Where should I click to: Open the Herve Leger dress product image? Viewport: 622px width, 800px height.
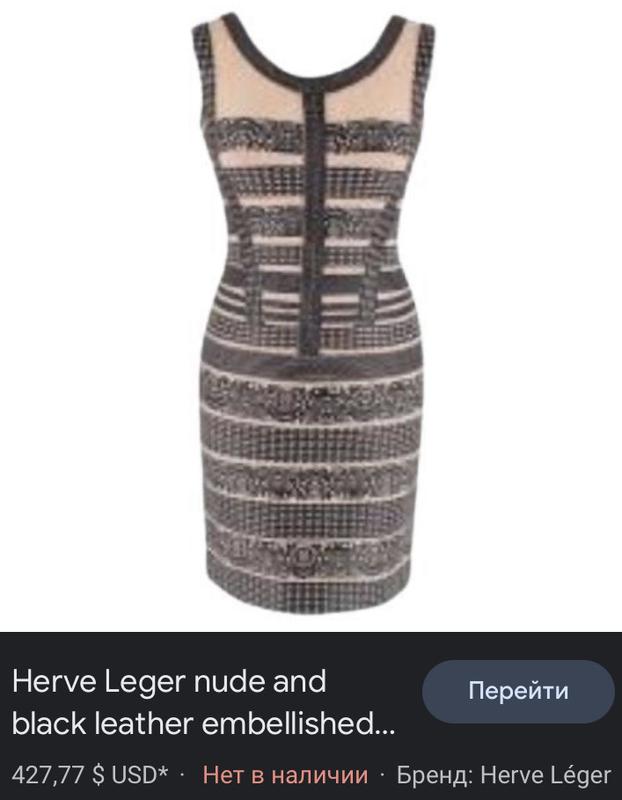[x=310, y=310]
